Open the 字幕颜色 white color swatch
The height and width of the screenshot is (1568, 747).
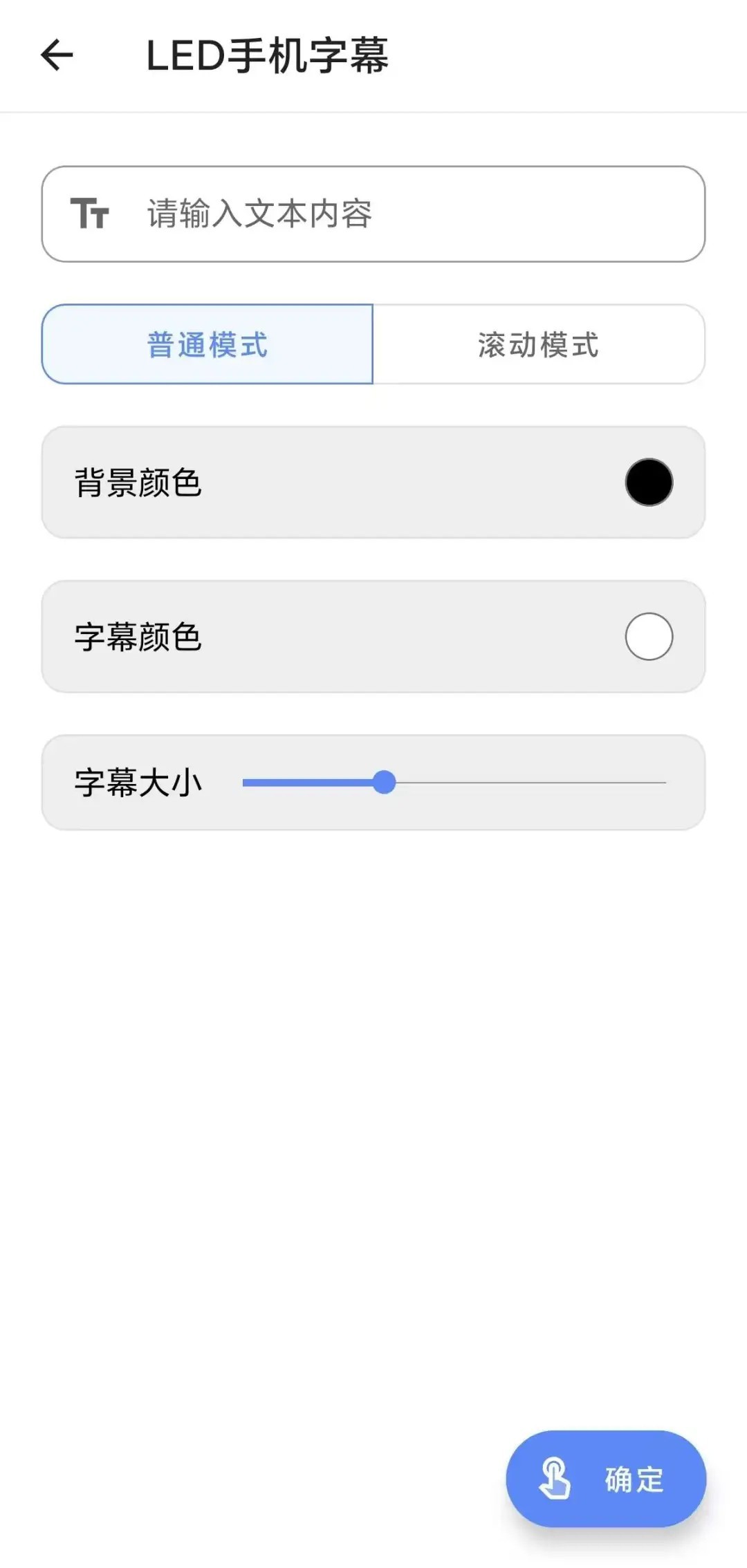(x=648, y=636)
